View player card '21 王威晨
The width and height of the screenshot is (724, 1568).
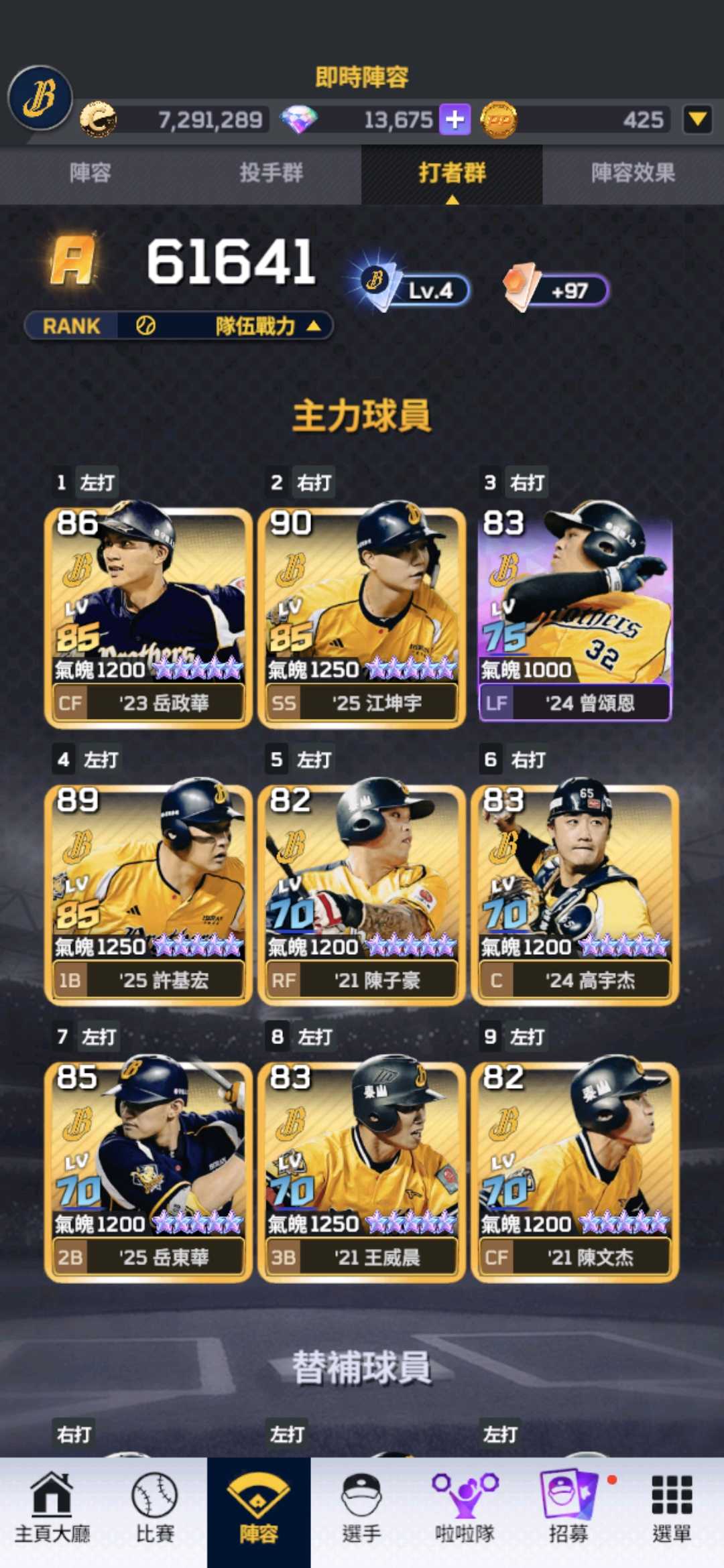(x=361, y=1171)
